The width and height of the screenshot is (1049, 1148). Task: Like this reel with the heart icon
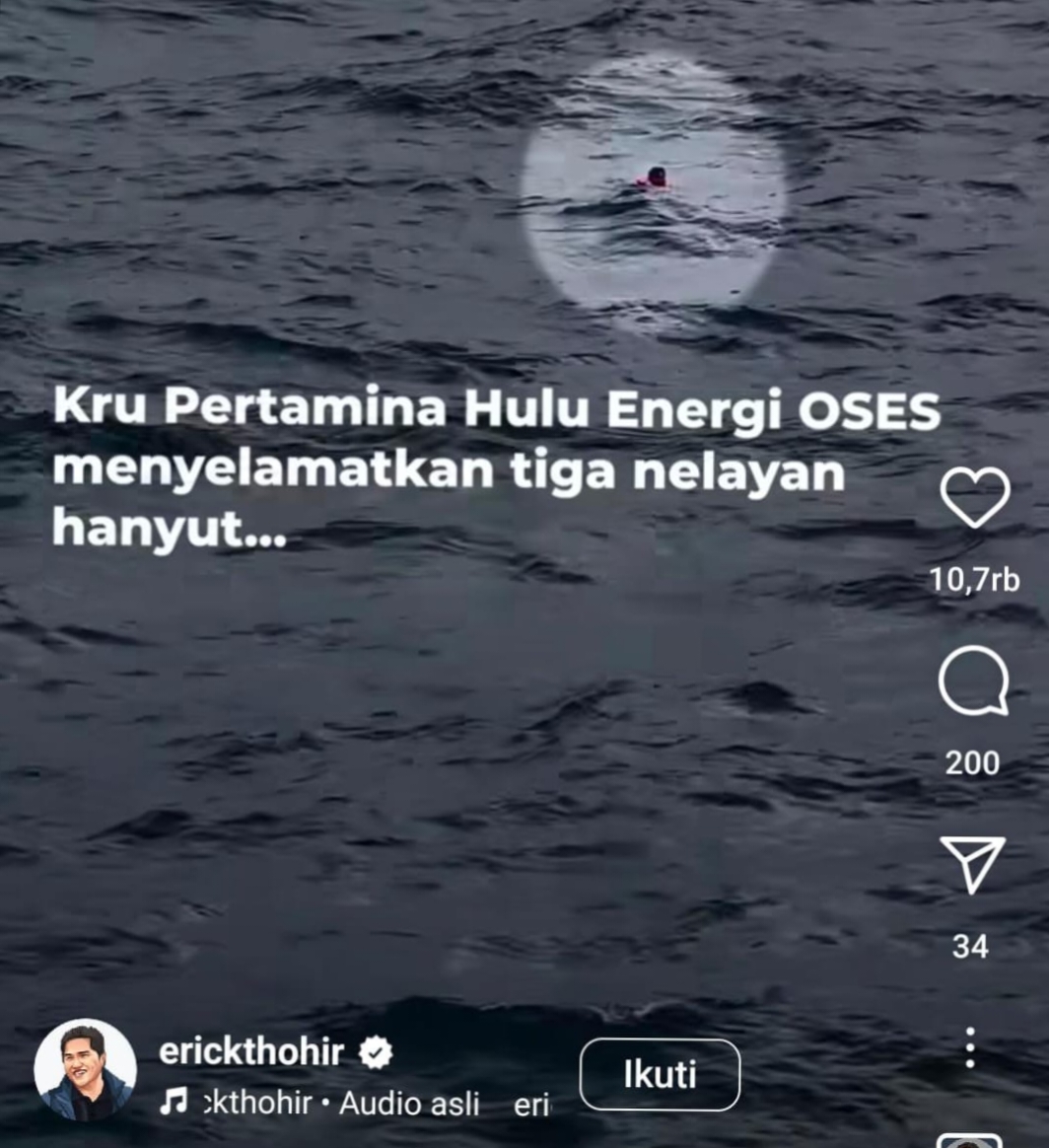pos(974,497)
